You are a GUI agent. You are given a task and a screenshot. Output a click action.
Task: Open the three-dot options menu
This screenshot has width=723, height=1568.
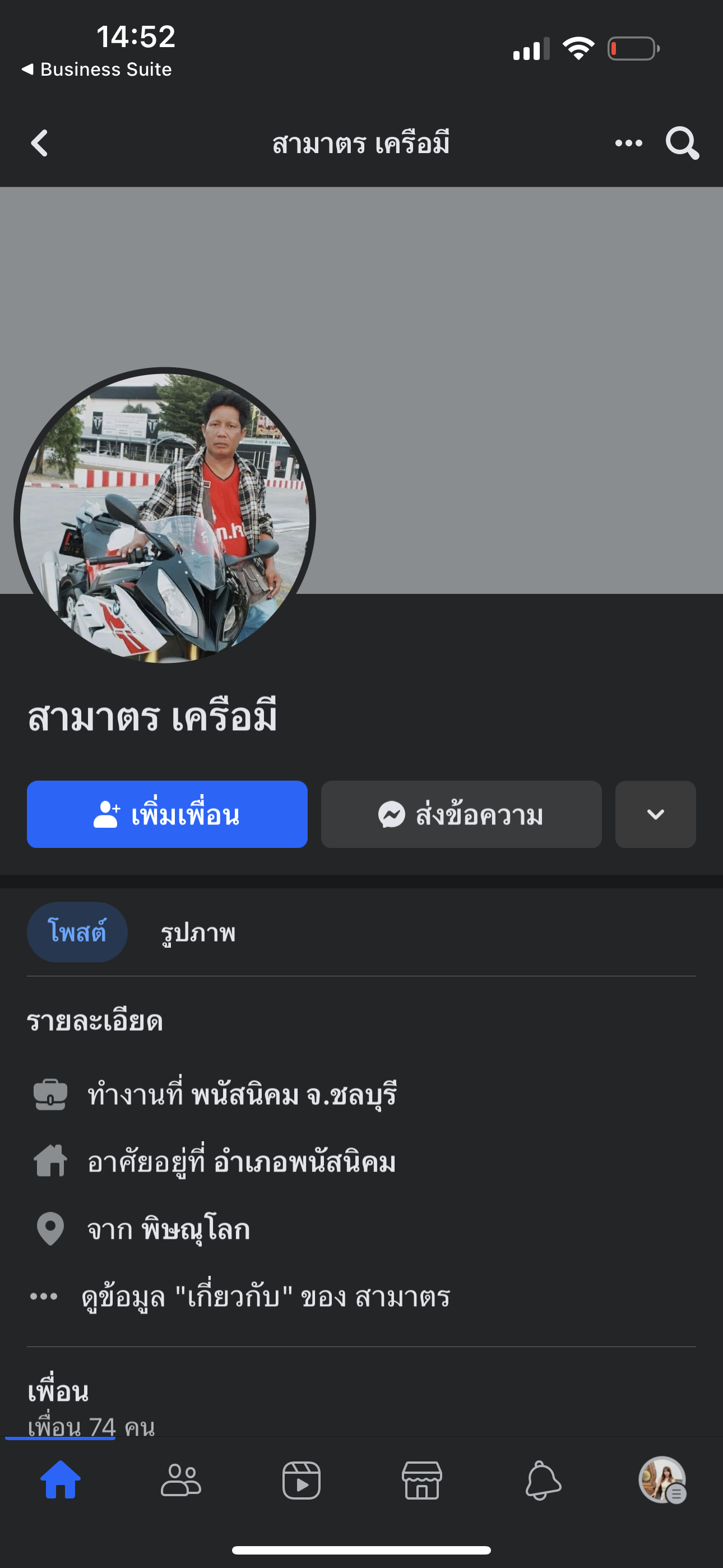pyautogui.click(x=628, y=144)
